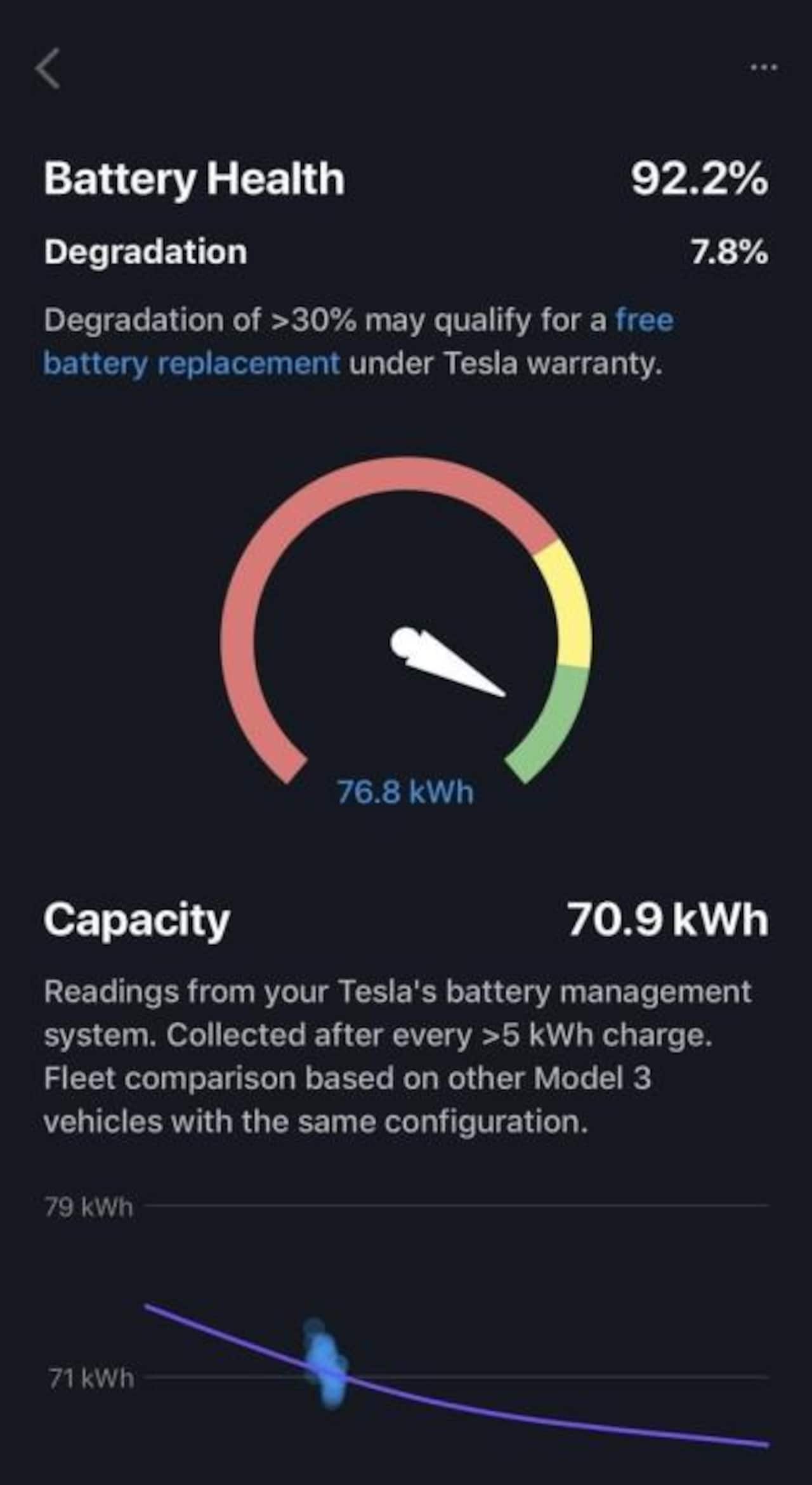The width and height of the screenshot is (812, 1485).
Task: Go back using the top-left arrow
Action: tap(48, 69)
